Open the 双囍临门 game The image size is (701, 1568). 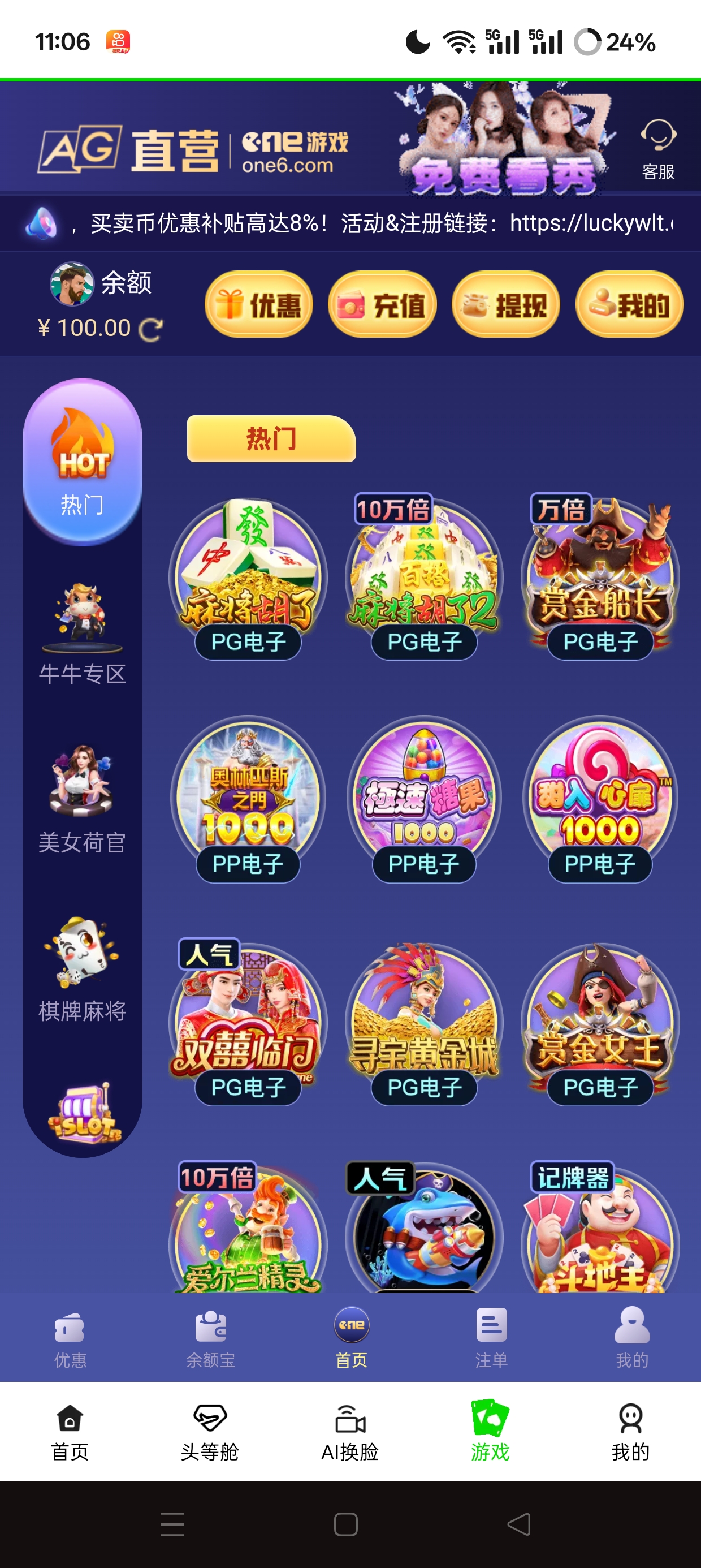click(248, 1024)
